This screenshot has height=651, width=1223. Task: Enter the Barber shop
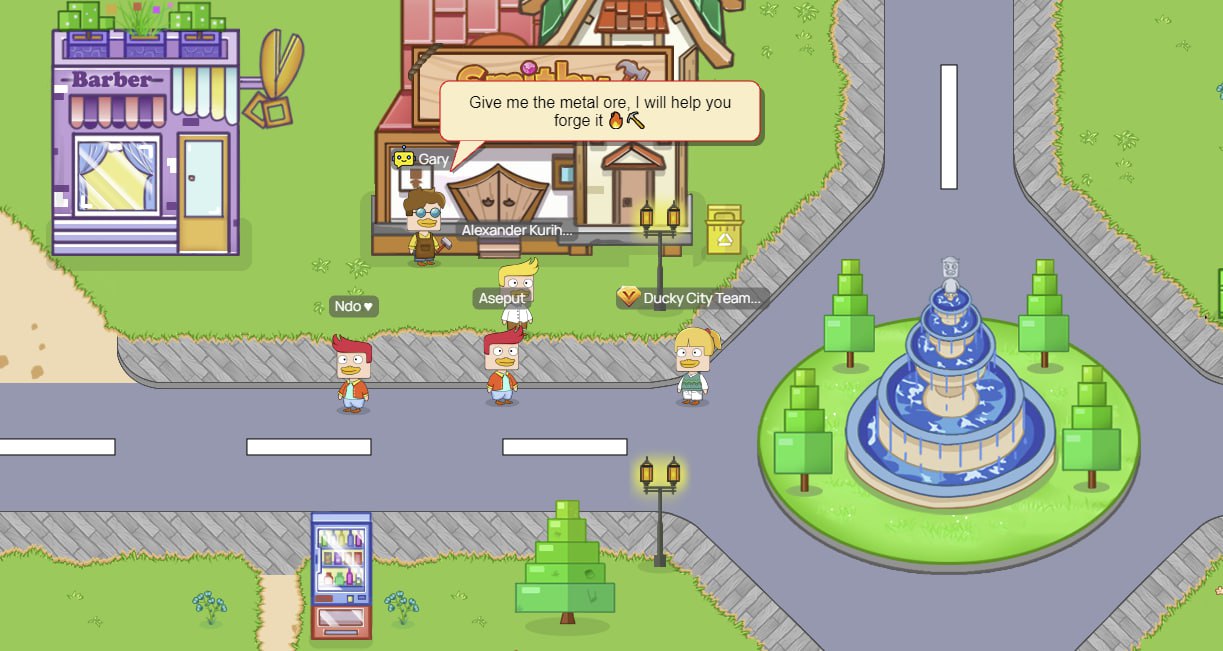(204, 194)
